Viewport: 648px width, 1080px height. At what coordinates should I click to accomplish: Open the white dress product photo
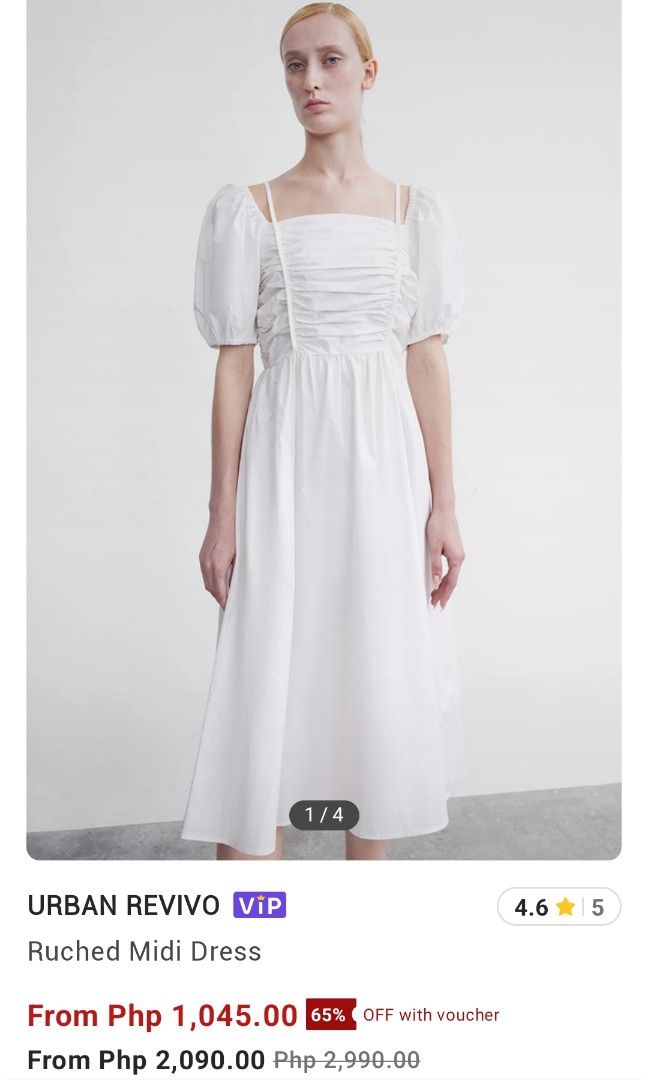pos(324,430)
